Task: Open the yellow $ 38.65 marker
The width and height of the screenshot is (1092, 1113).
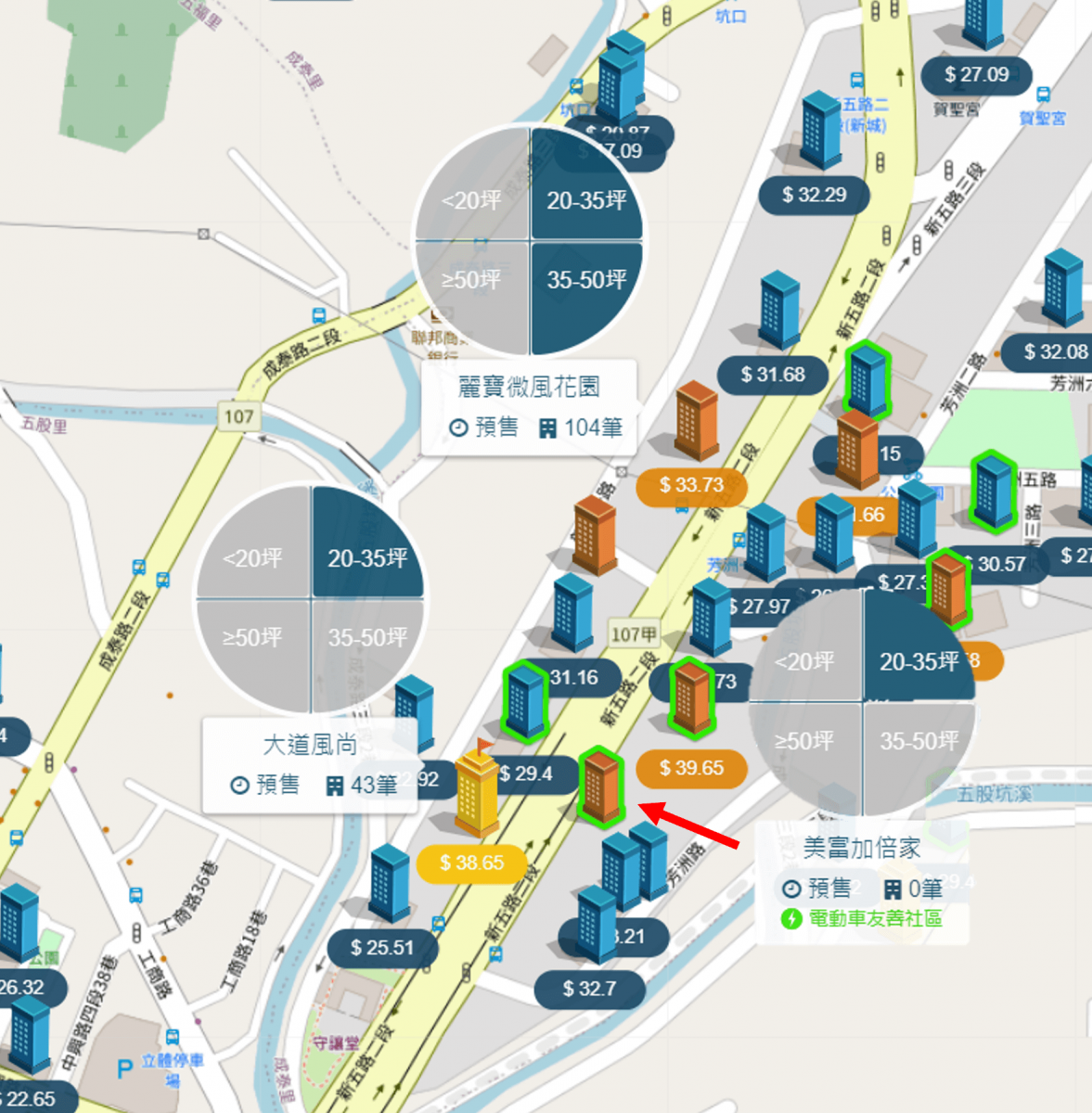Action: point(471,863)
